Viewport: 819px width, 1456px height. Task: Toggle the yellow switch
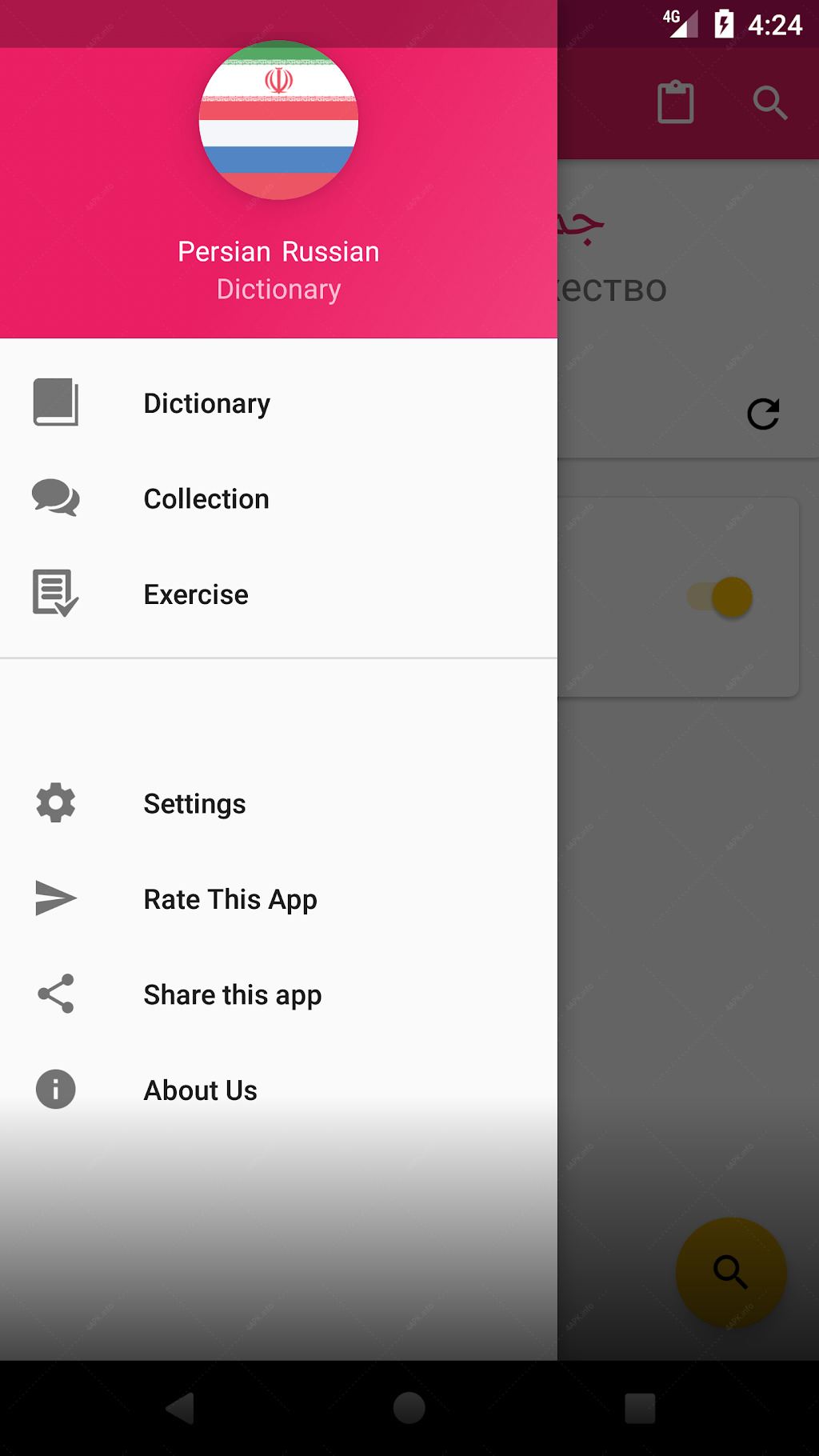tap(720, 597)
